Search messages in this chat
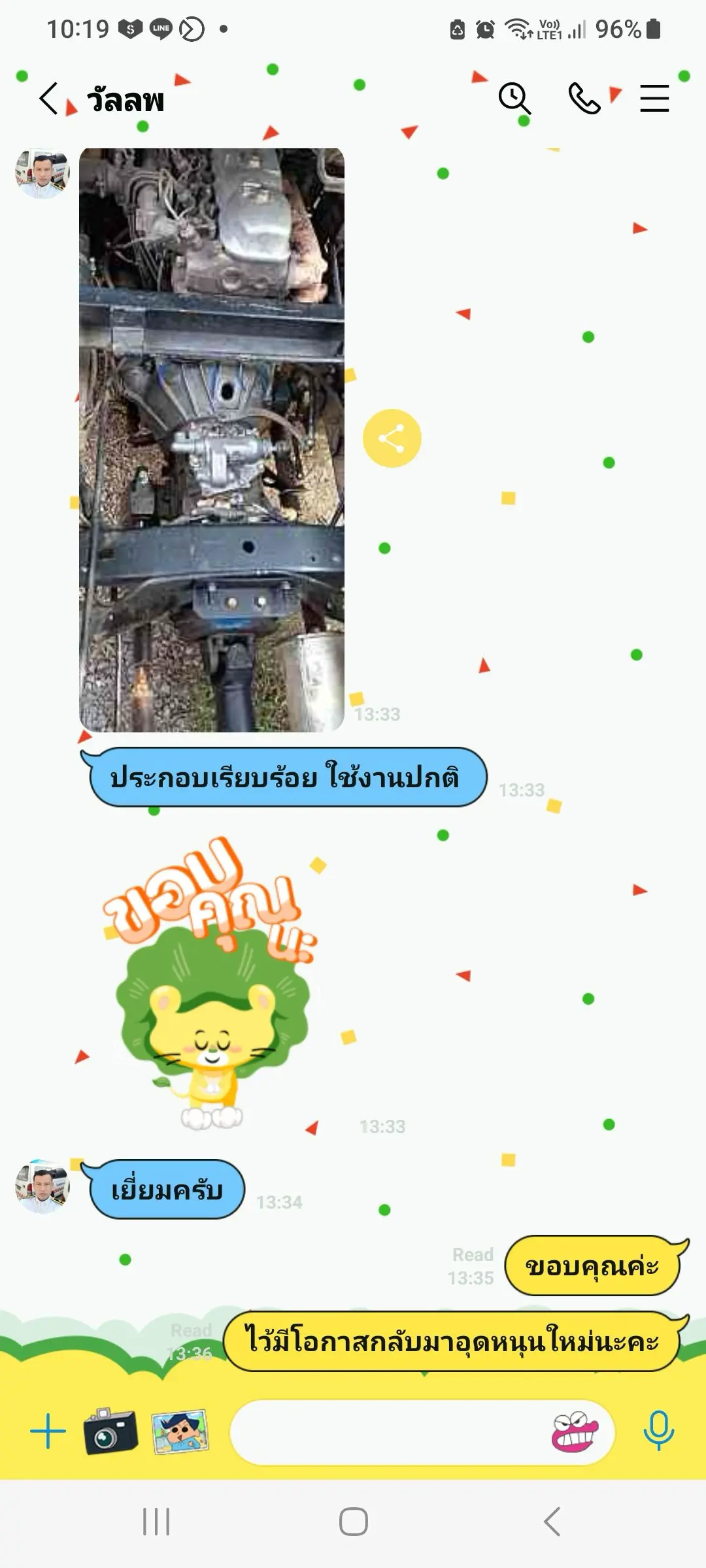This screenshot has width=706, height=1568. click(514, 99)
